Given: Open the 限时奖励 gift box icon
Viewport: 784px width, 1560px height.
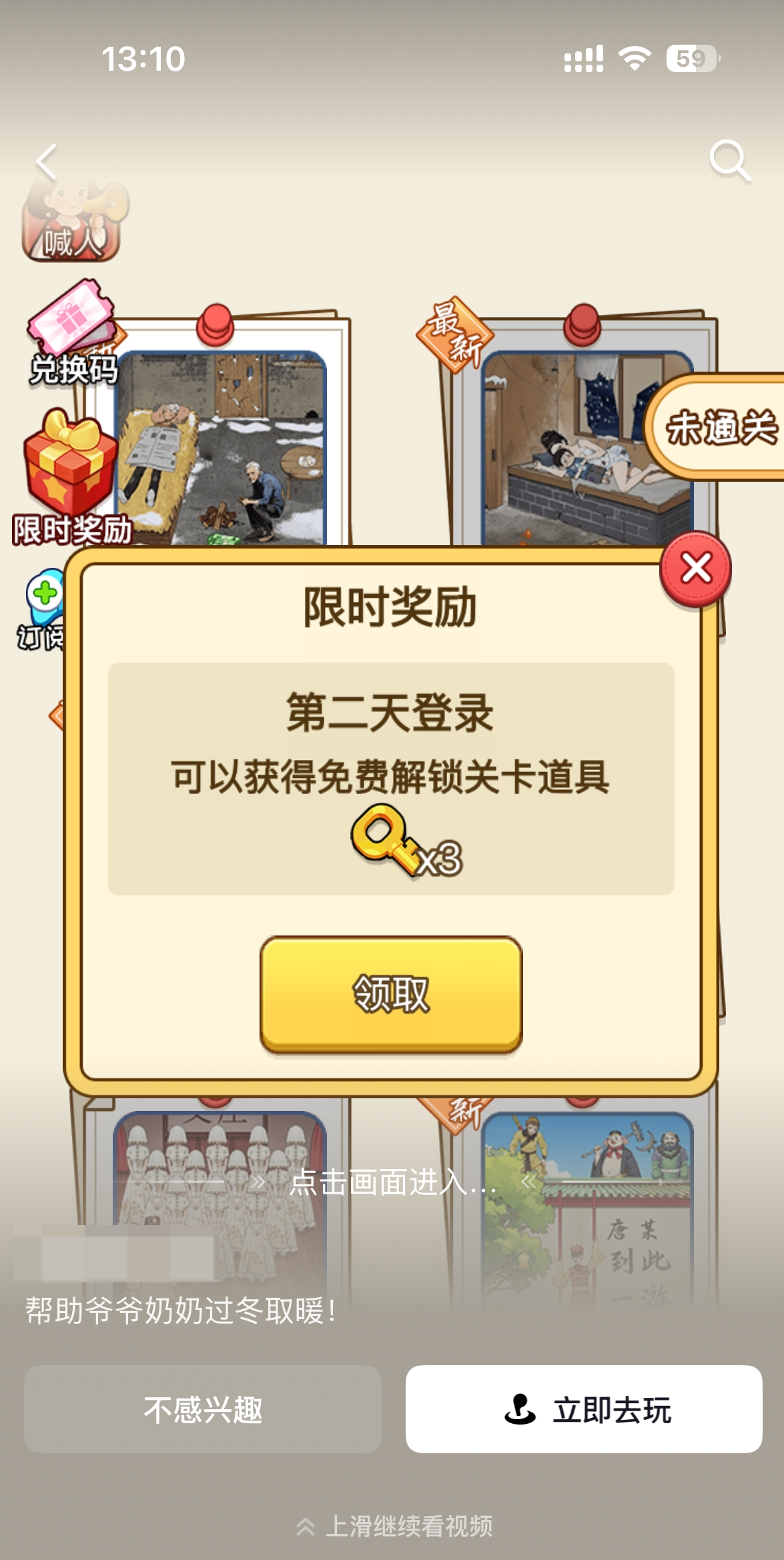Looking at the screenshot, I should click(x=70, y=477).
